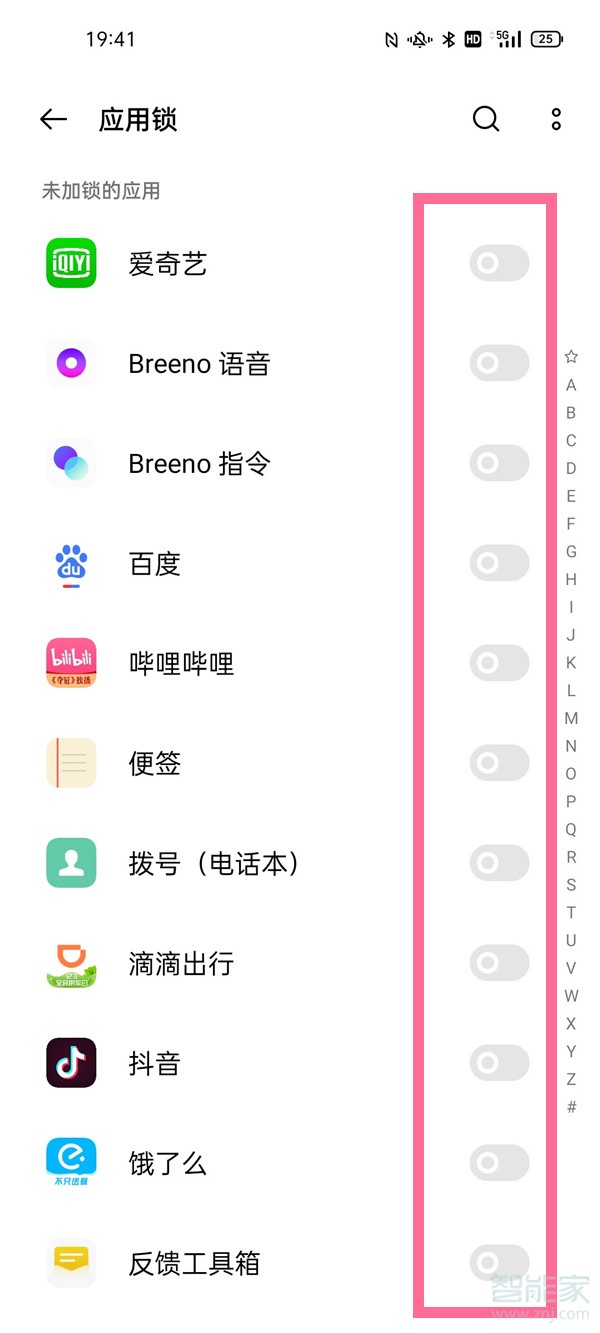Image resolution: width=600 pixels, height=1333 pixels.
Task: Jump to the # section in the index
Action: [571, 1107]
